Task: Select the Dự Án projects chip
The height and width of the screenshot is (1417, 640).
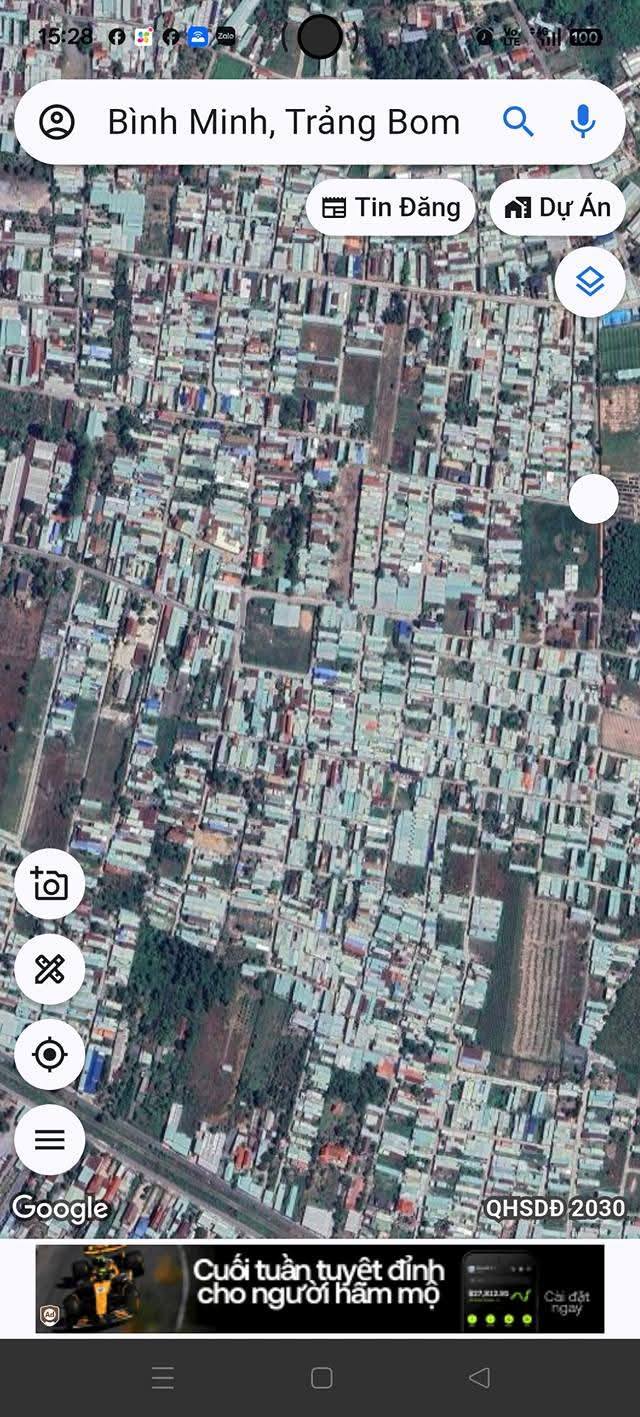Action: tap(558, 207)
